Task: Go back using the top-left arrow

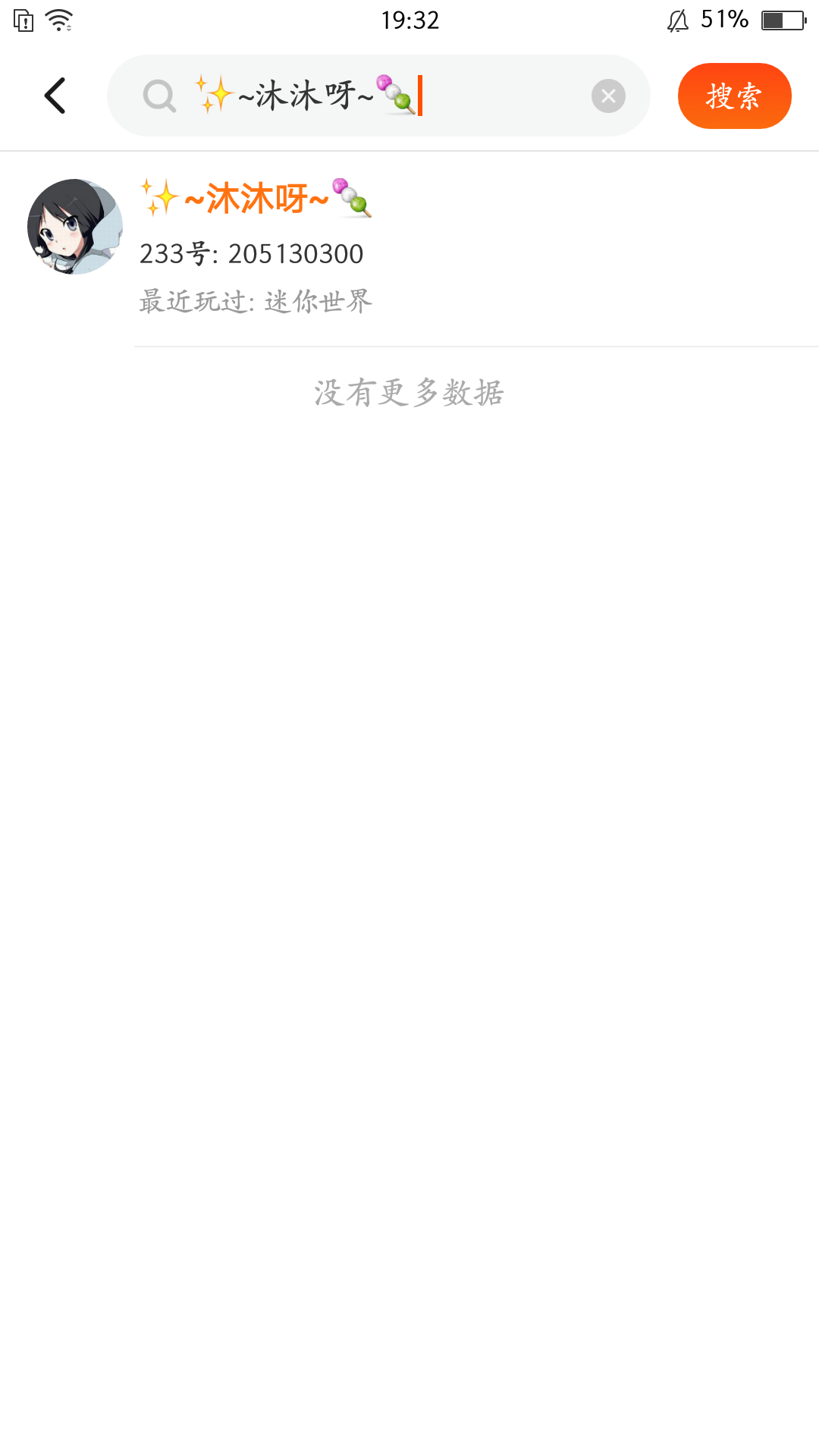Action: click(55, 96)
